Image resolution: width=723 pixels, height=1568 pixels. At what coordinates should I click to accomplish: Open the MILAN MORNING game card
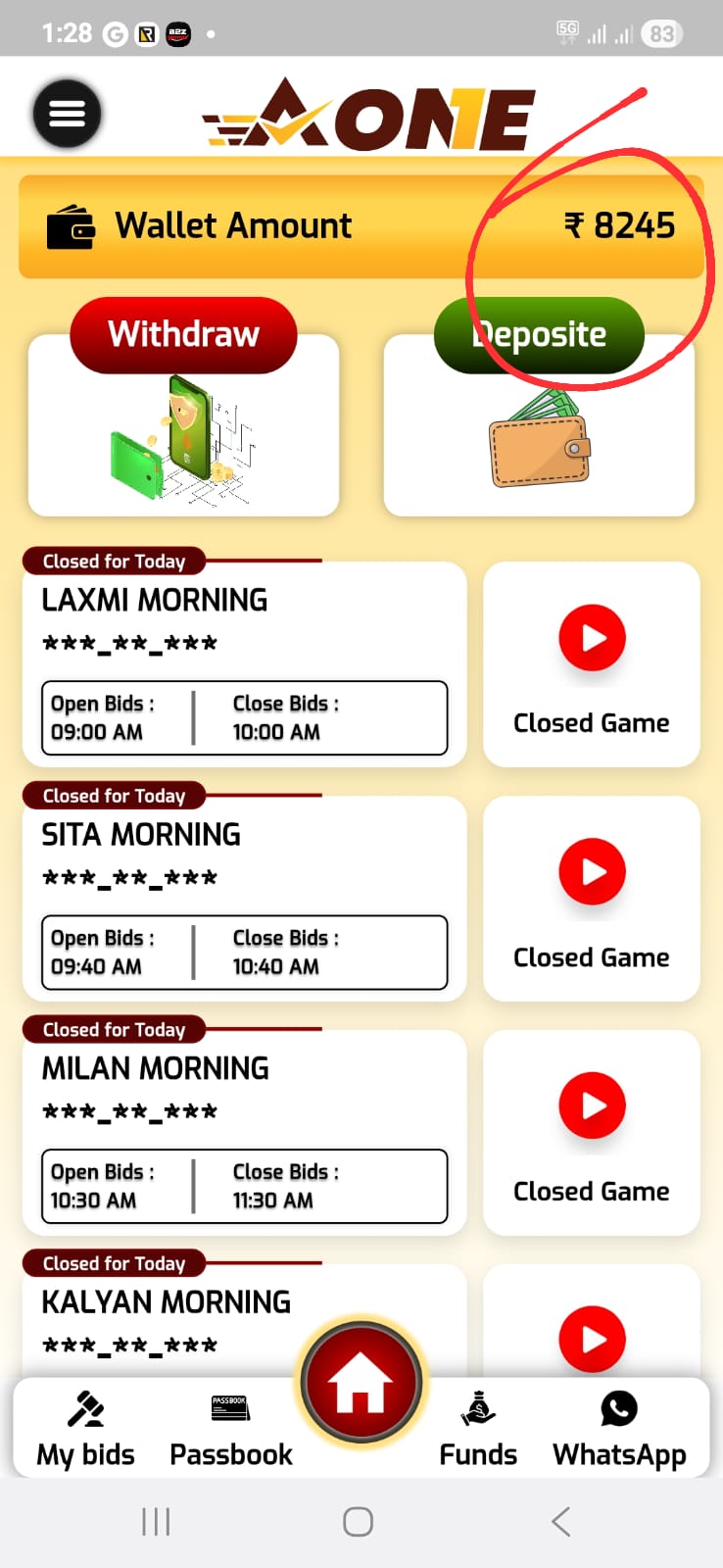[244, 1132]
